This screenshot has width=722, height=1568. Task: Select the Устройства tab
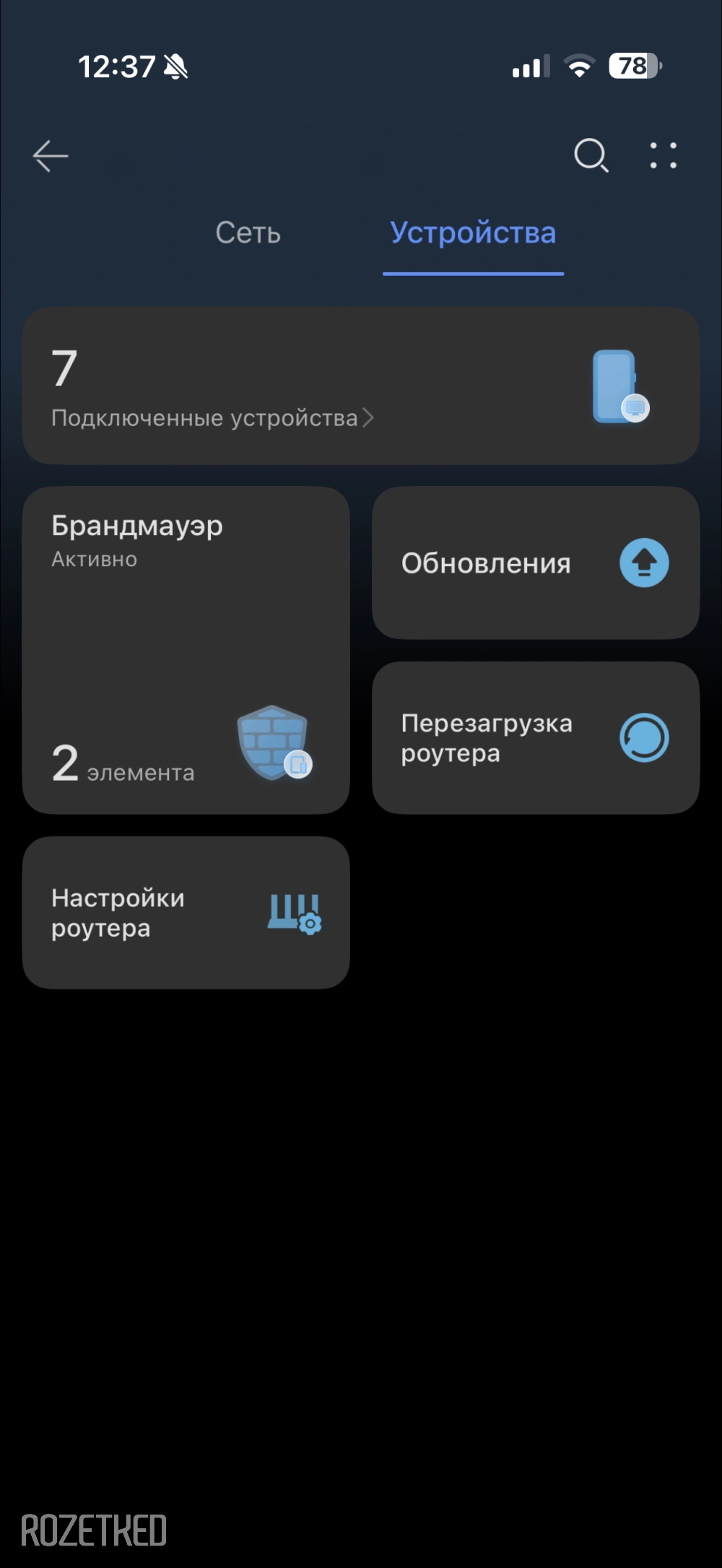pos(473,233)
